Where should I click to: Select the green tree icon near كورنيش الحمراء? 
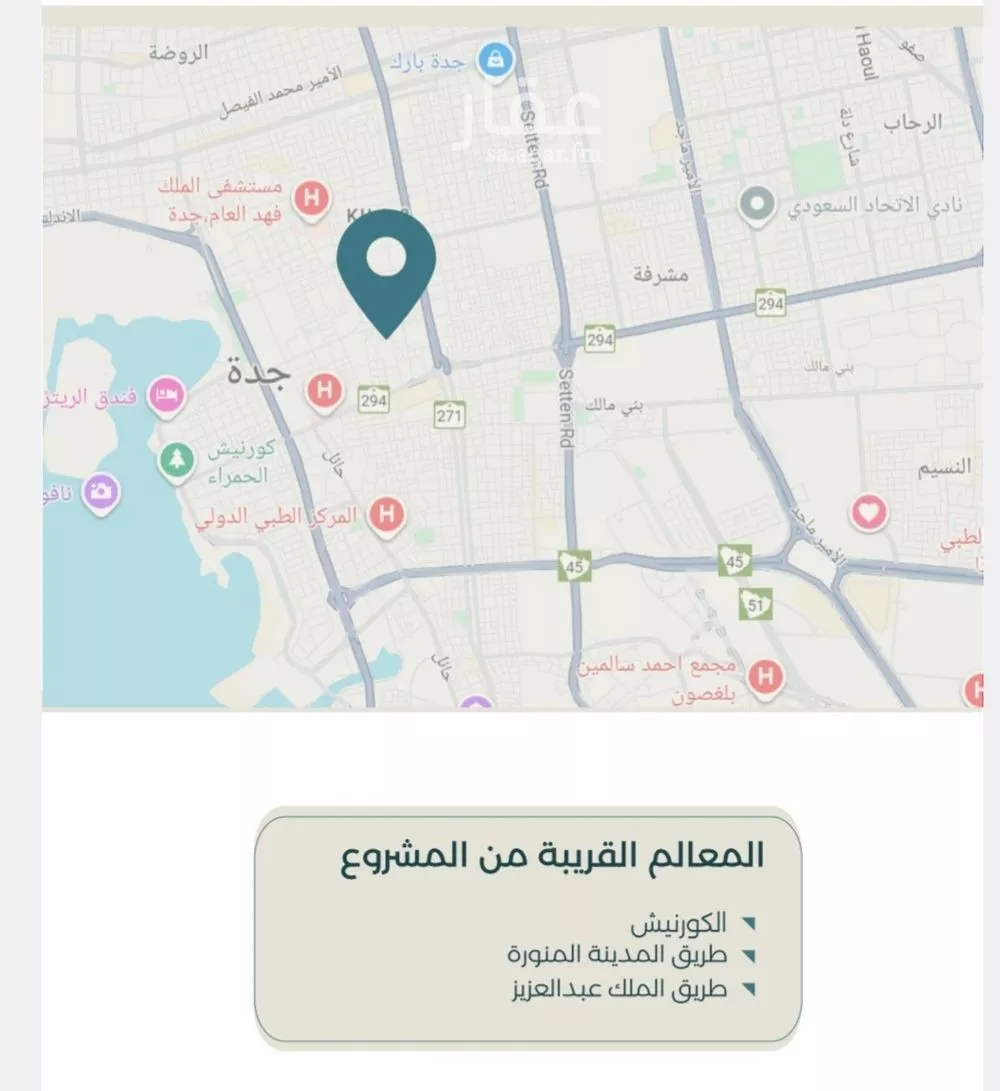tap(177, 460)
